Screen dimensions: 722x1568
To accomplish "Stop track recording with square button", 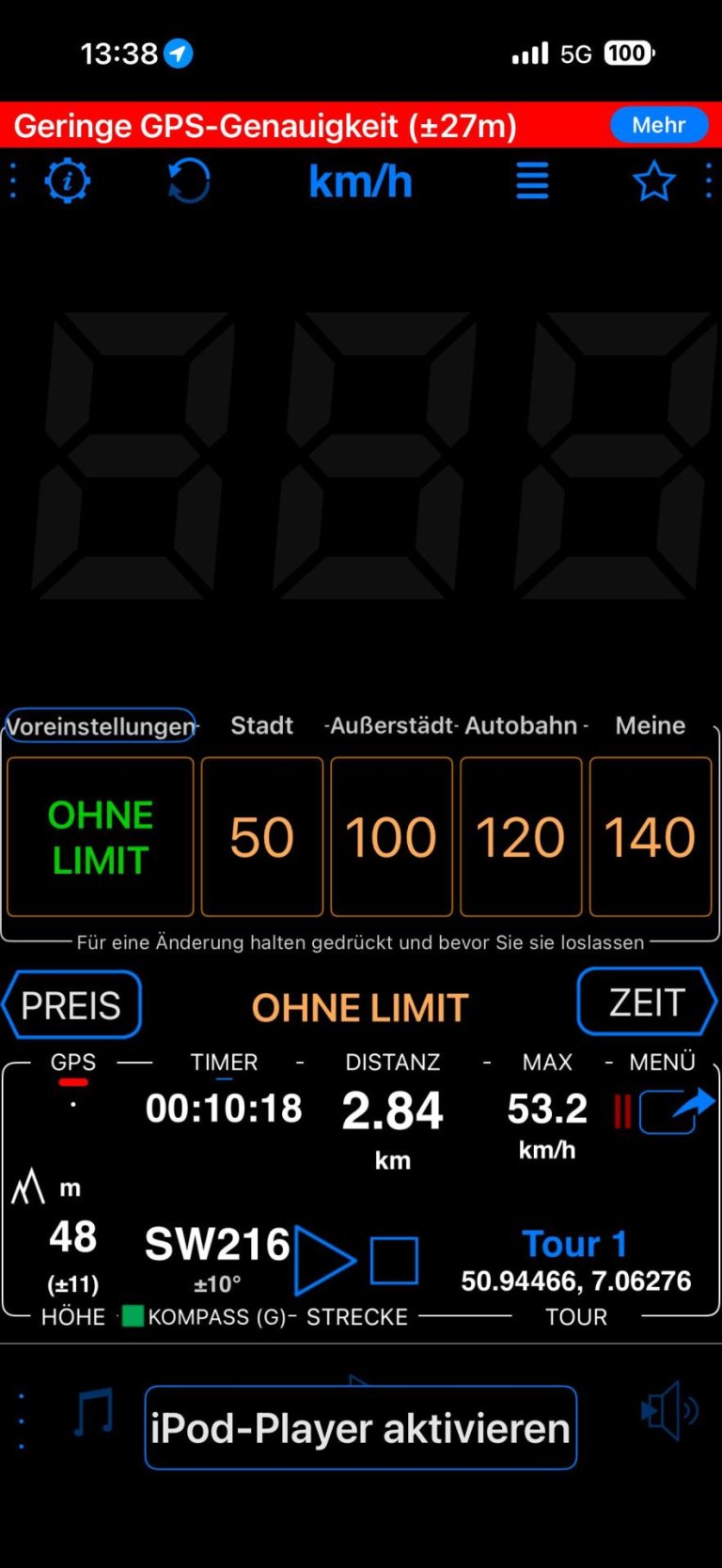I will tap(394, 1260).
